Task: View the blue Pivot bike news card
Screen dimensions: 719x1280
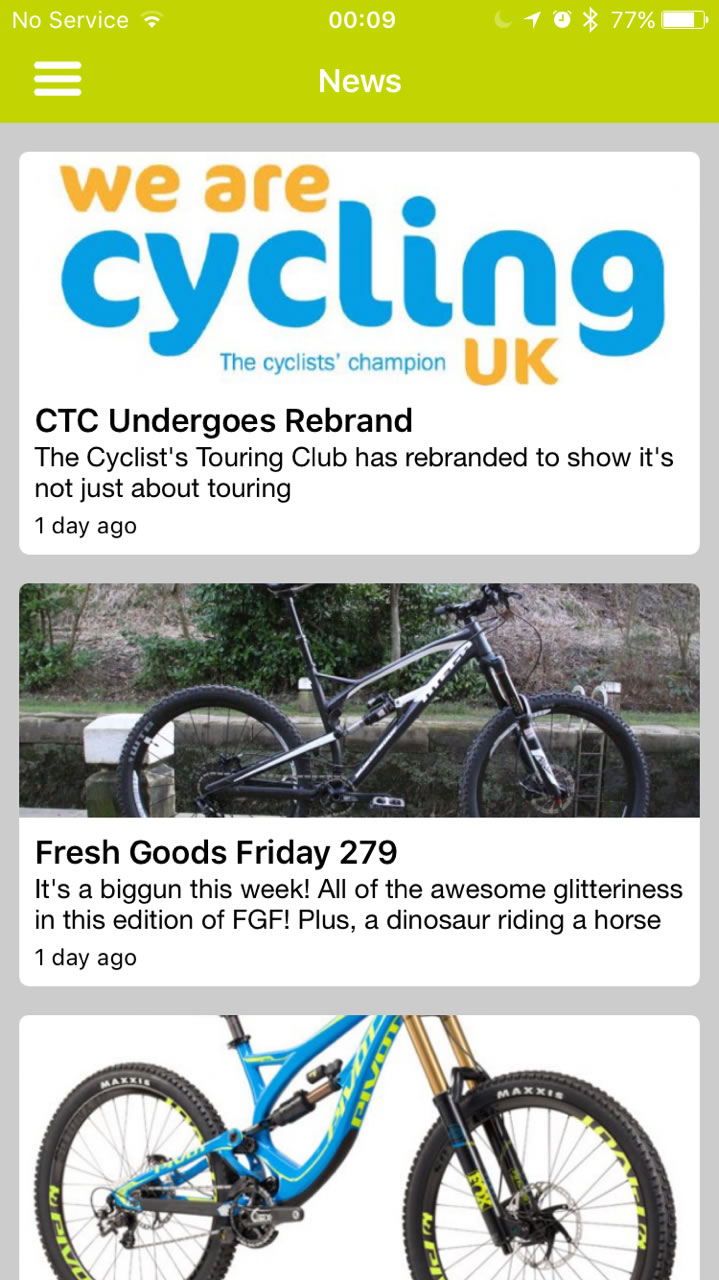Action: coord(359,1148)
